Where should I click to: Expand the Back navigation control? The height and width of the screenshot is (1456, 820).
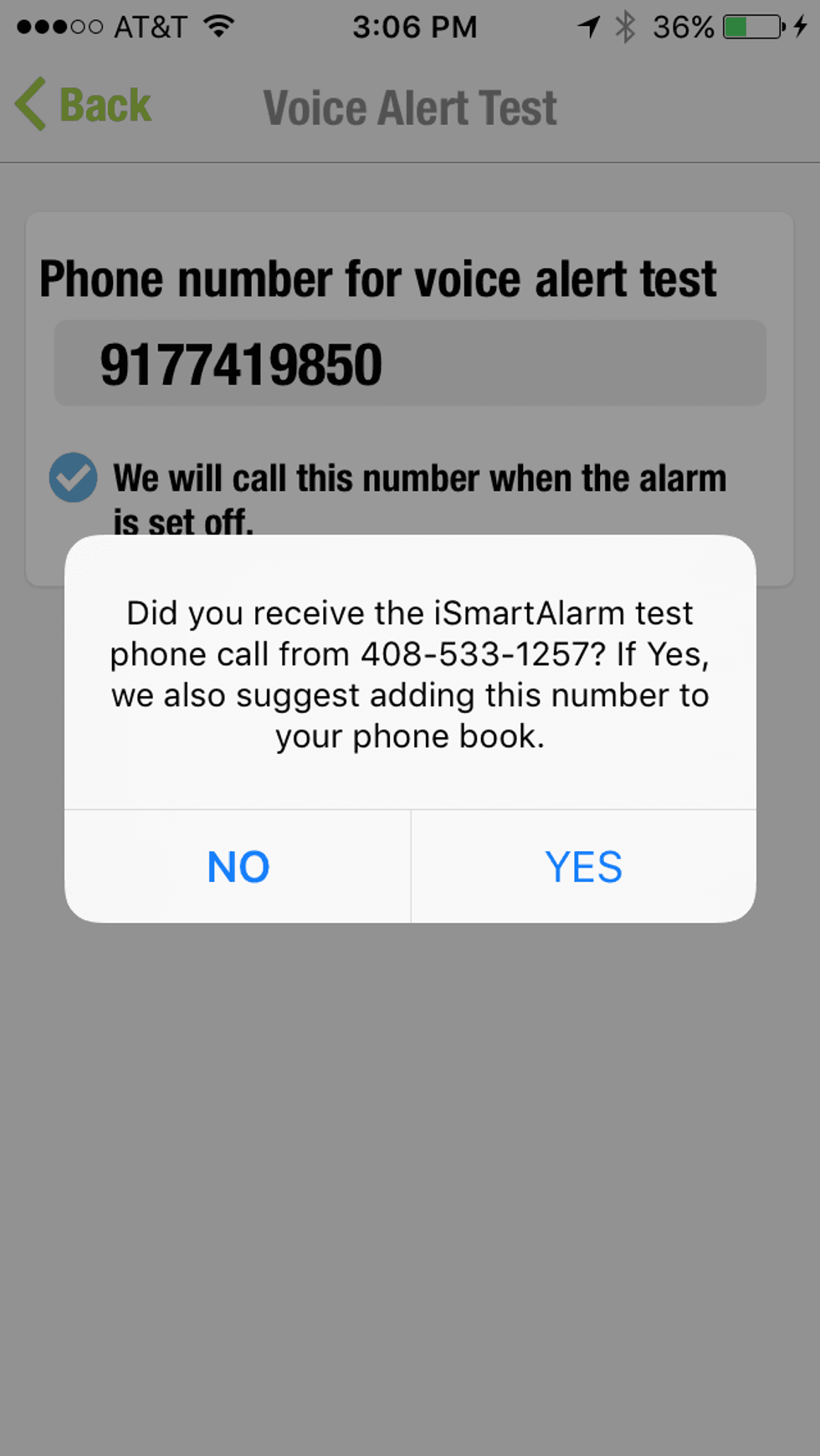tap(81, 105)
